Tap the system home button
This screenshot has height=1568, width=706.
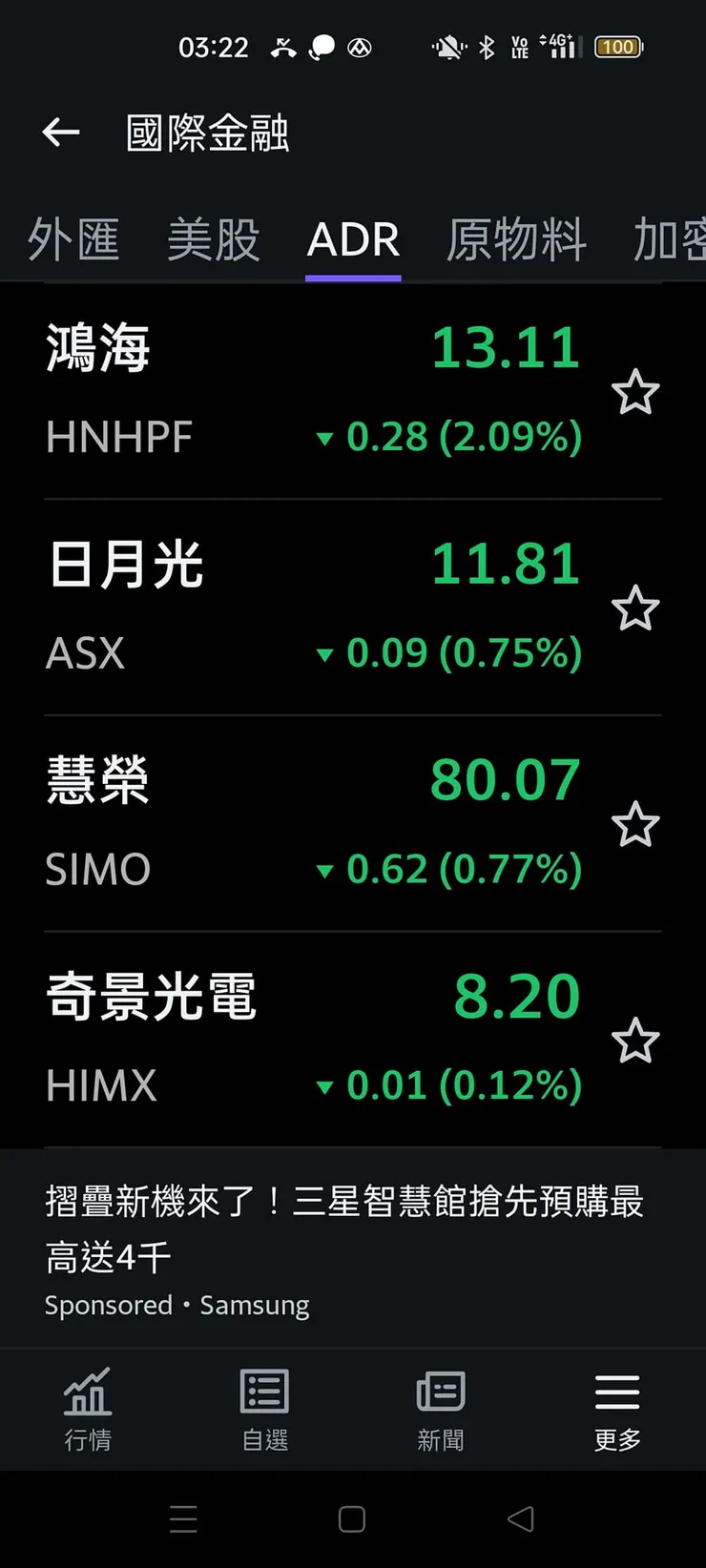(x=352, y=1519)
